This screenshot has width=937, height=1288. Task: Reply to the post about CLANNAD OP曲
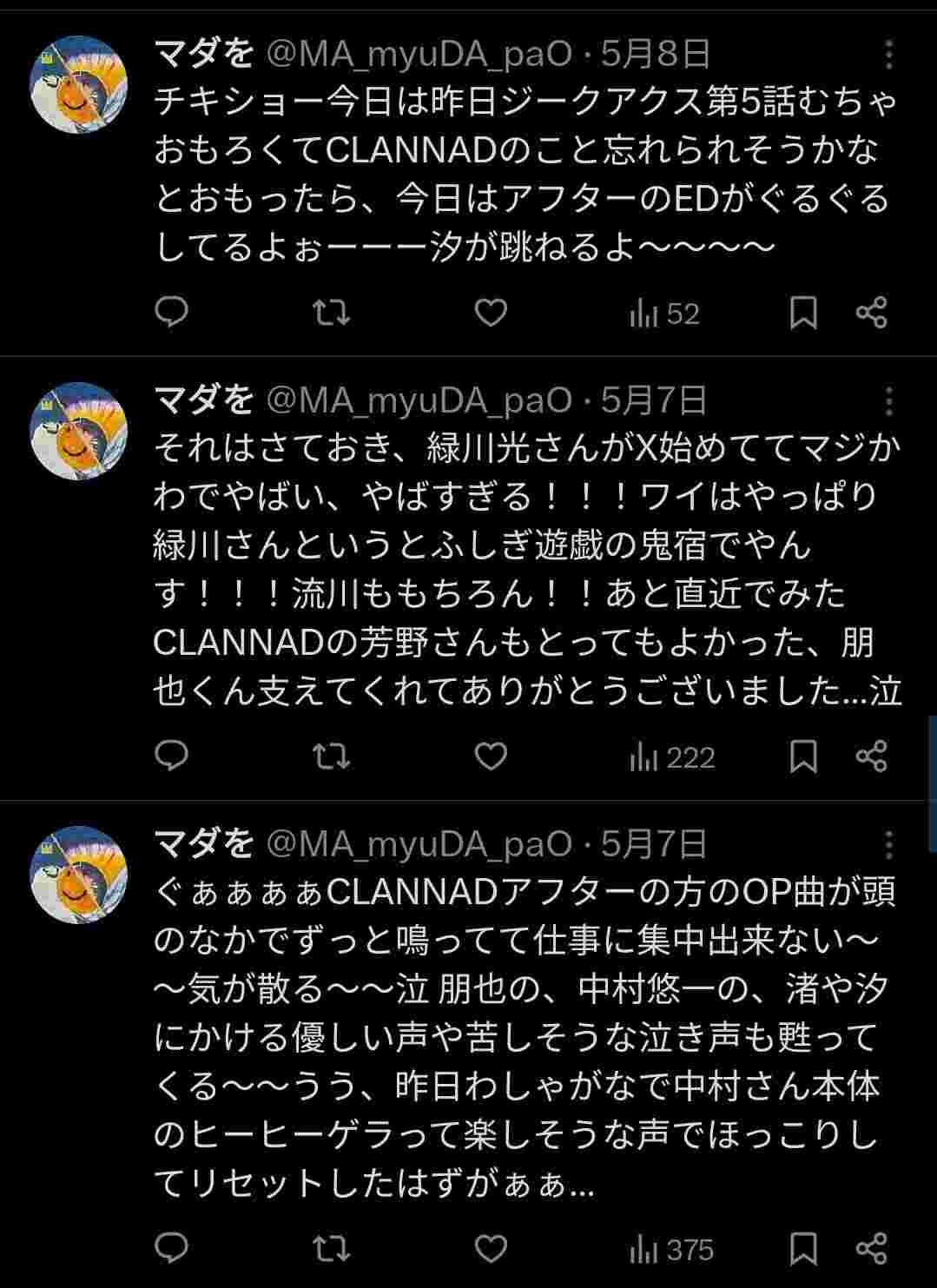pos(171,1249)
